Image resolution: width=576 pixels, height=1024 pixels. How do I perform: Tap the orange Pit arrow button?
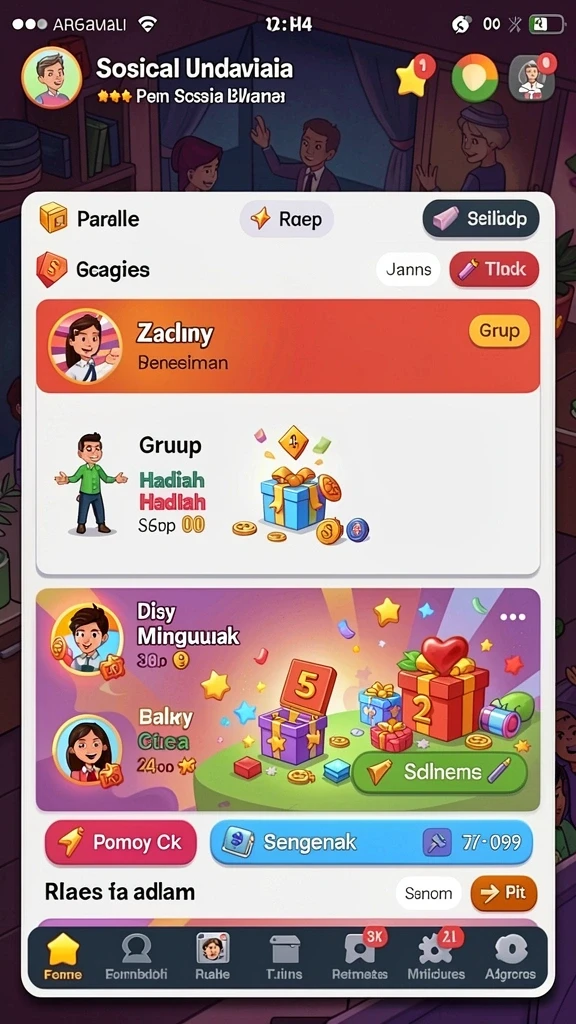pyautogui.click(x=504, y=893)
